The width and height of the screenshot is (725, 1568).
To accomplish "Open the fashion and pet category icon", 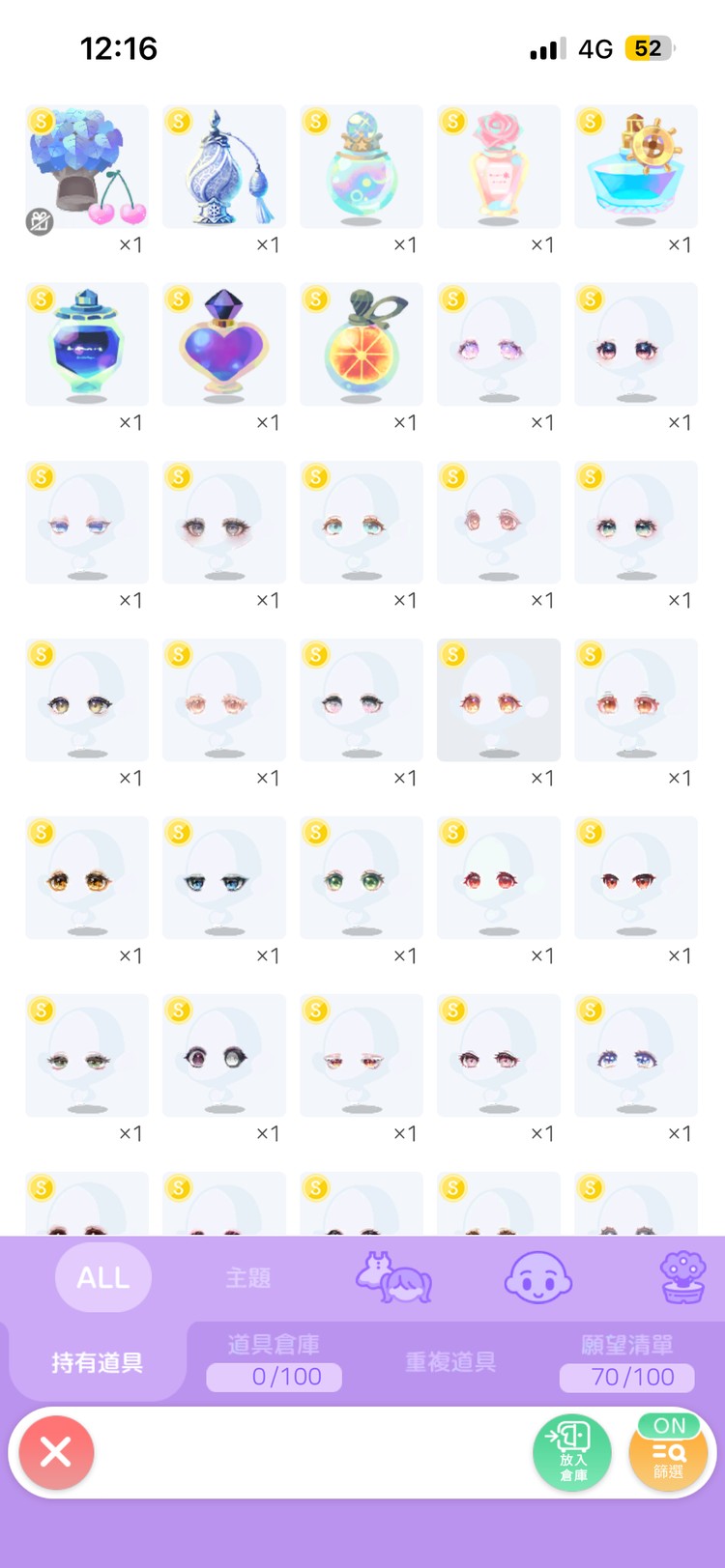I will coord(393,1277).
